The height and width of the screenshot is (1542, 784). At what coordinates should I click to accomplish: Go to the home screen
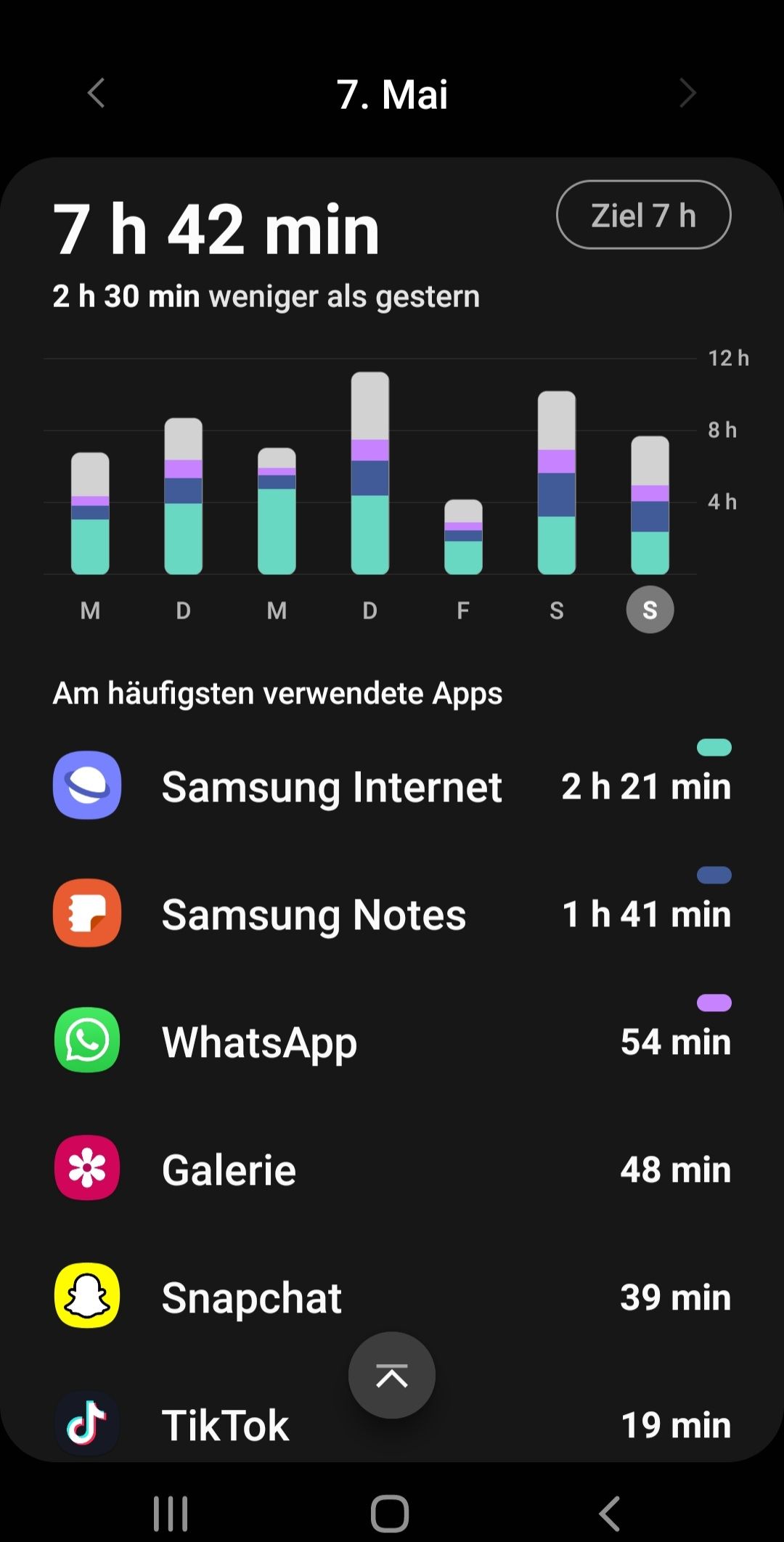(390, 1514)
